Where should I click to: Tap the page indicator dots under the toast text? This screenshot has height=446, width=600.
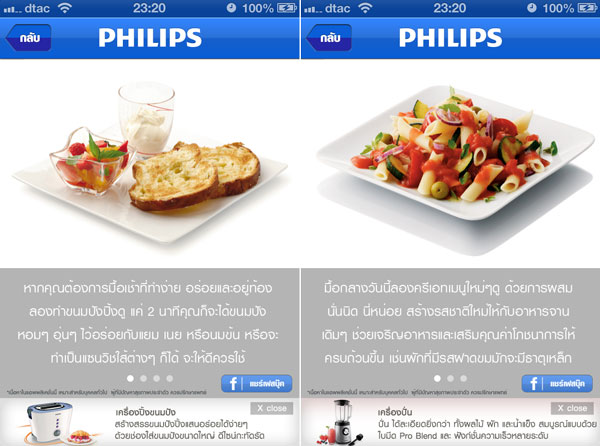150,379
